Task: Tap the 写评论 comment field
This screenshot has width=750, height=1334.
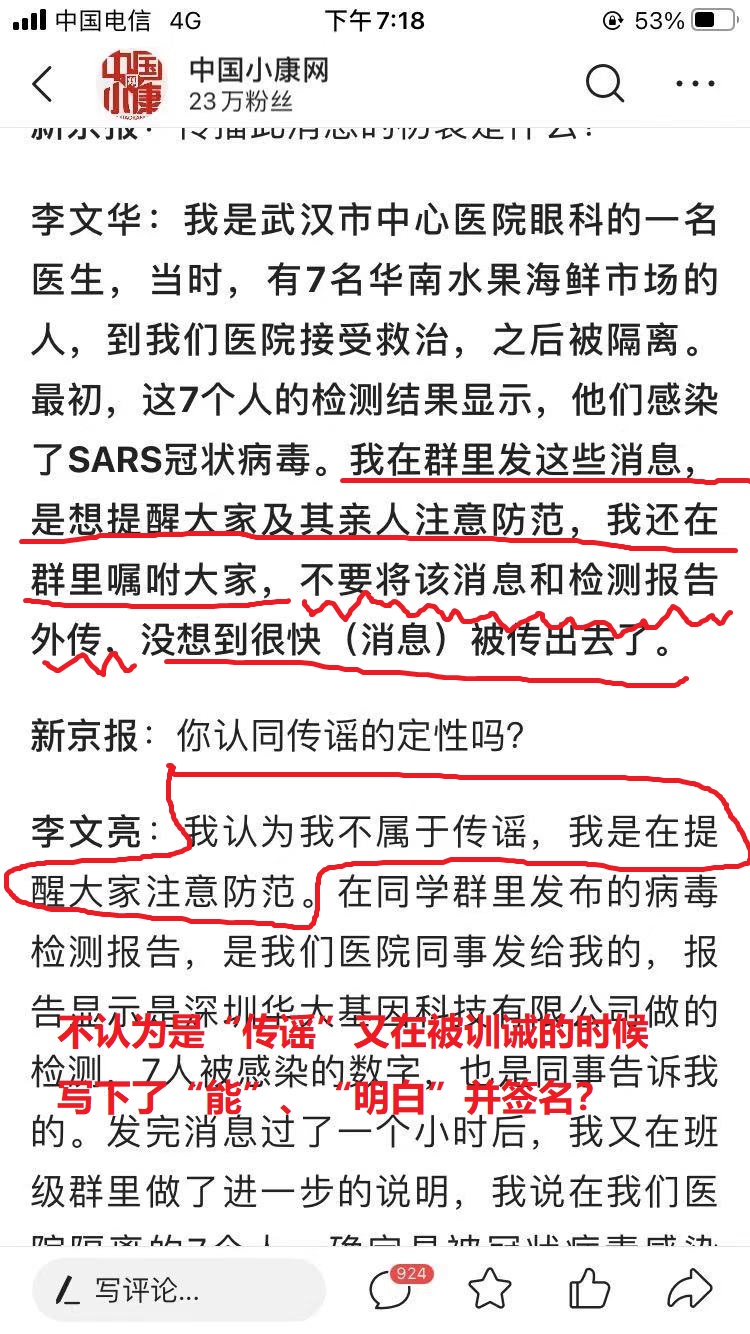Action: pyautogui.click(x=180, y=1290)
